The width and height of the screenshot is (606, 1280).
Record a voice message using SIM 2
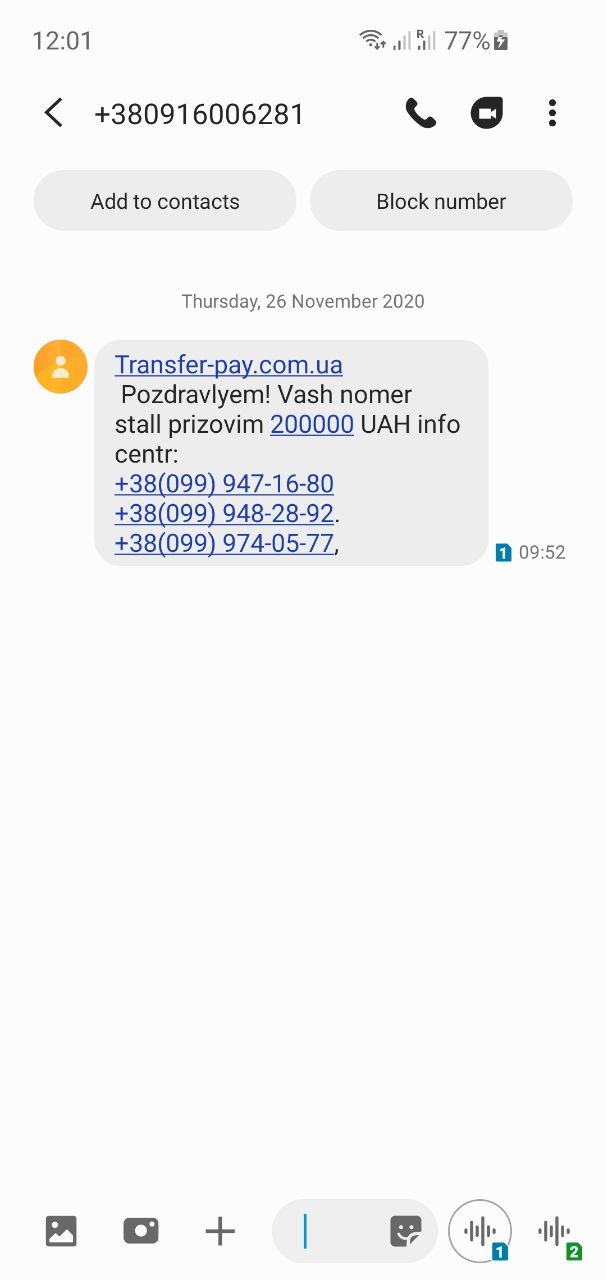[x=556, y=1231]
